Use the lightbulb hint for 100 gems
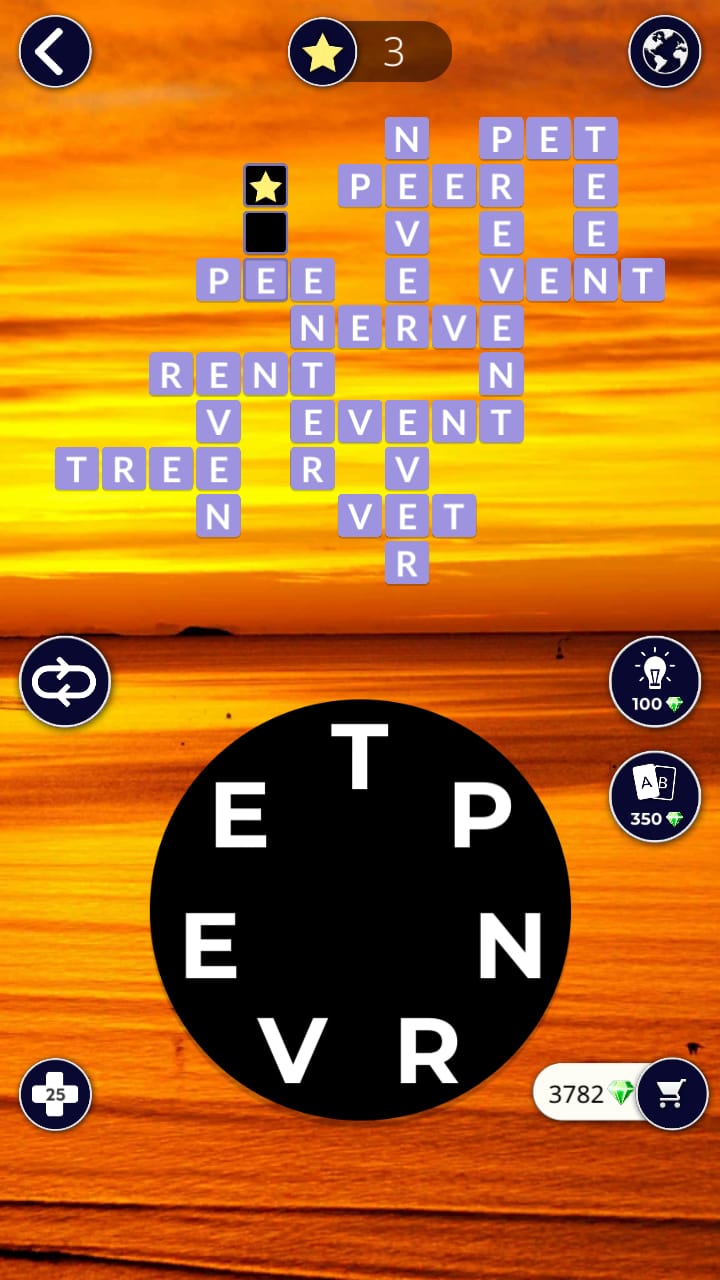This screenshot has height=1280, width=720. [x=655, y=681]
